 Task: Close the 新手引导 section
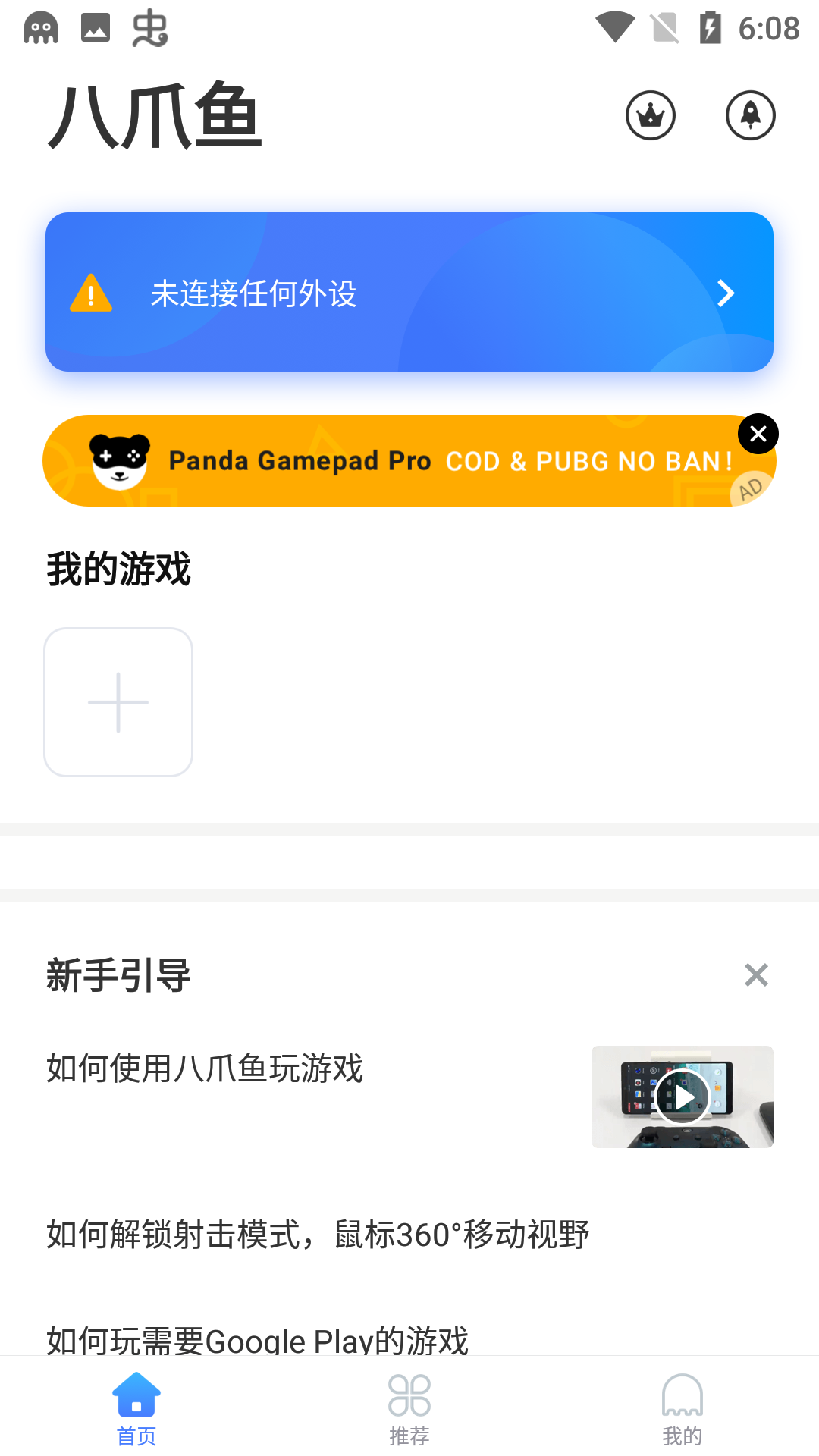(756, 974)
